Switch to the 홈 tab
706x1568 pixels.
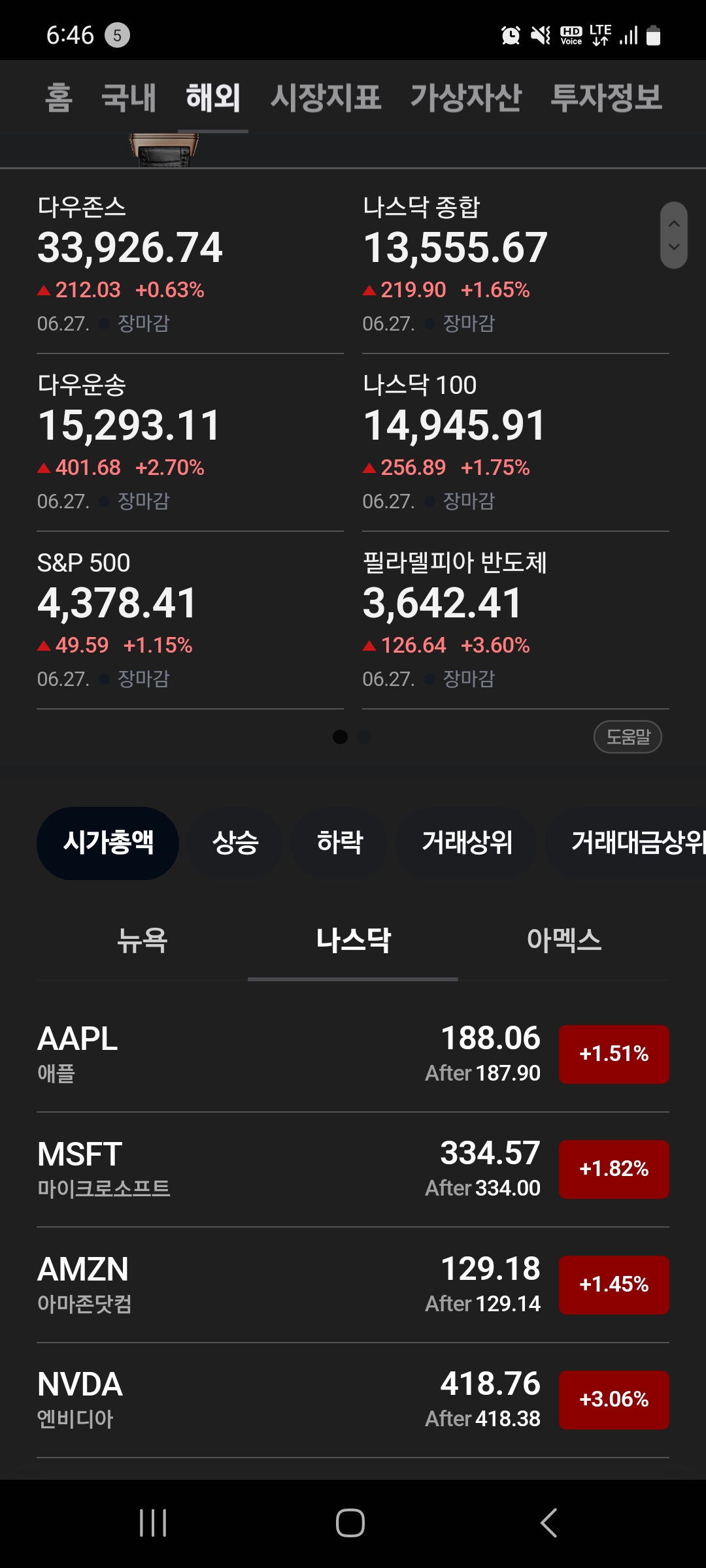[59, 97]
